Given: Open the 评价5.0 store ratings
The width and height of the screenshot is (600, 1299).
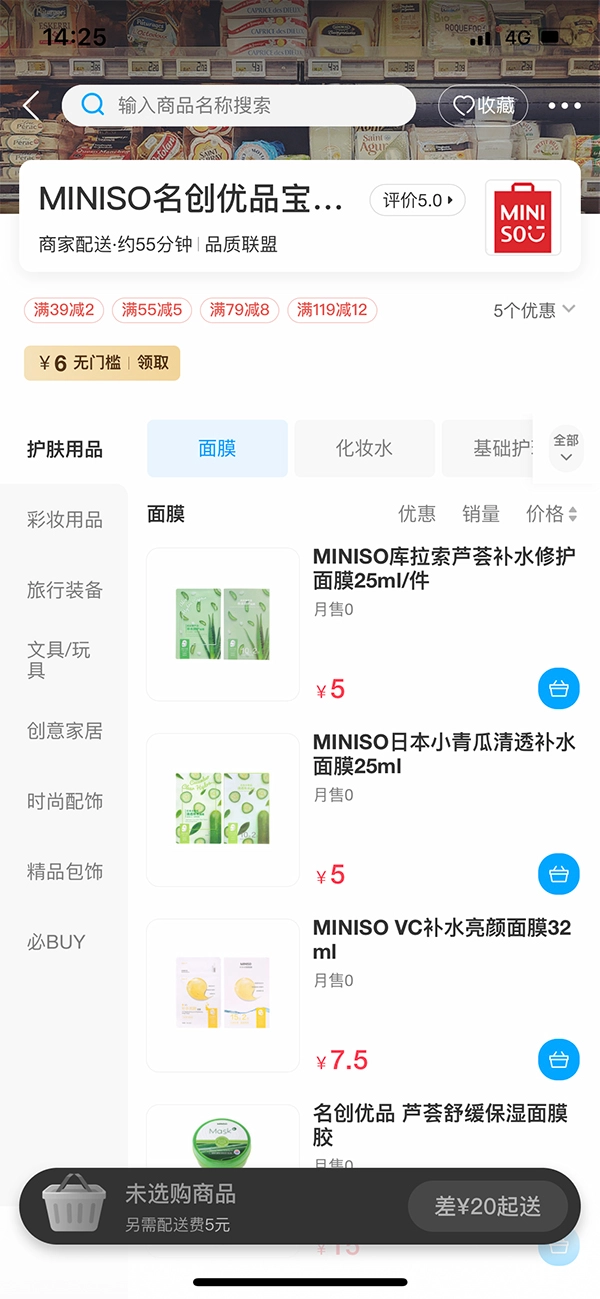Looking at the screenshot, I should pyautogui.click(x=417, y=200).
